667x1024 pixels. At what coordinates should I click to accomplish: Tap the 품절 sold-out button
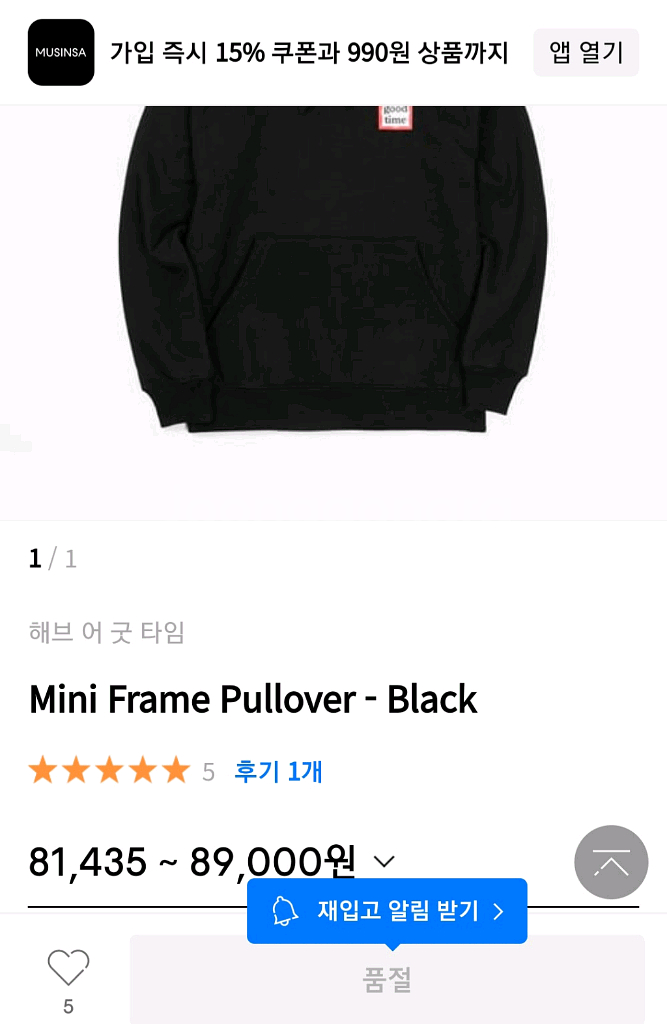click(387, 979)
